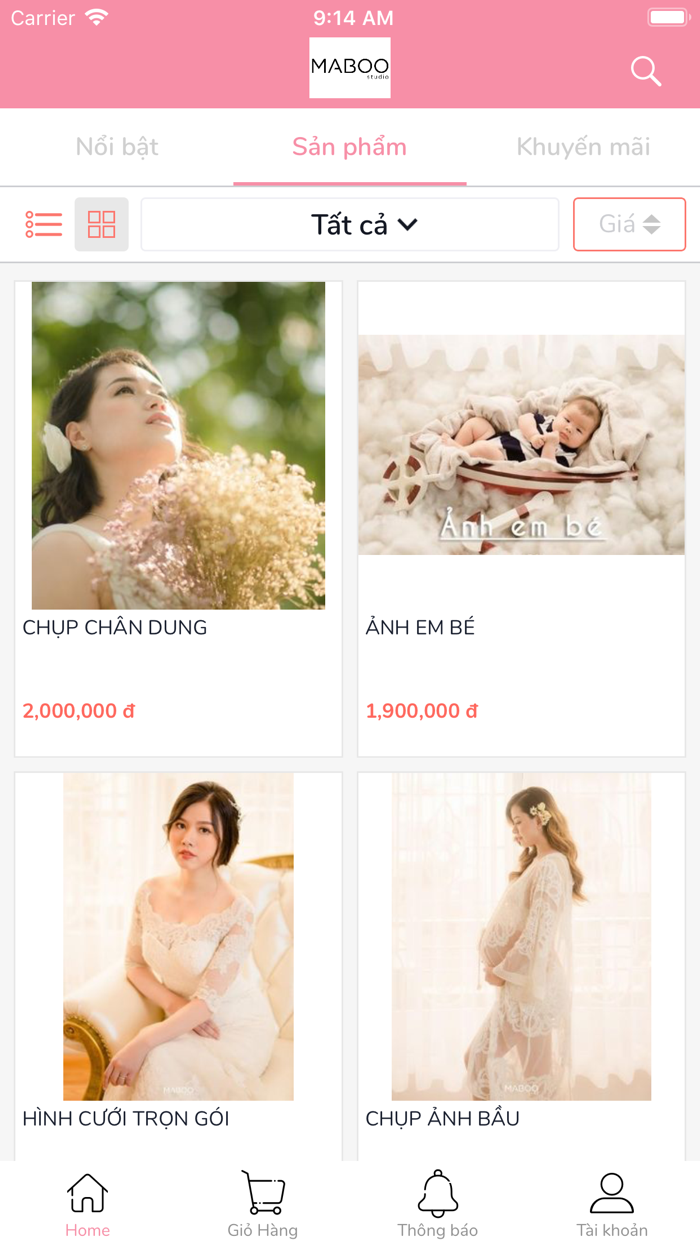Switch to grid view layout
This screenshot has height=1244, width=700.
point(102,224)
